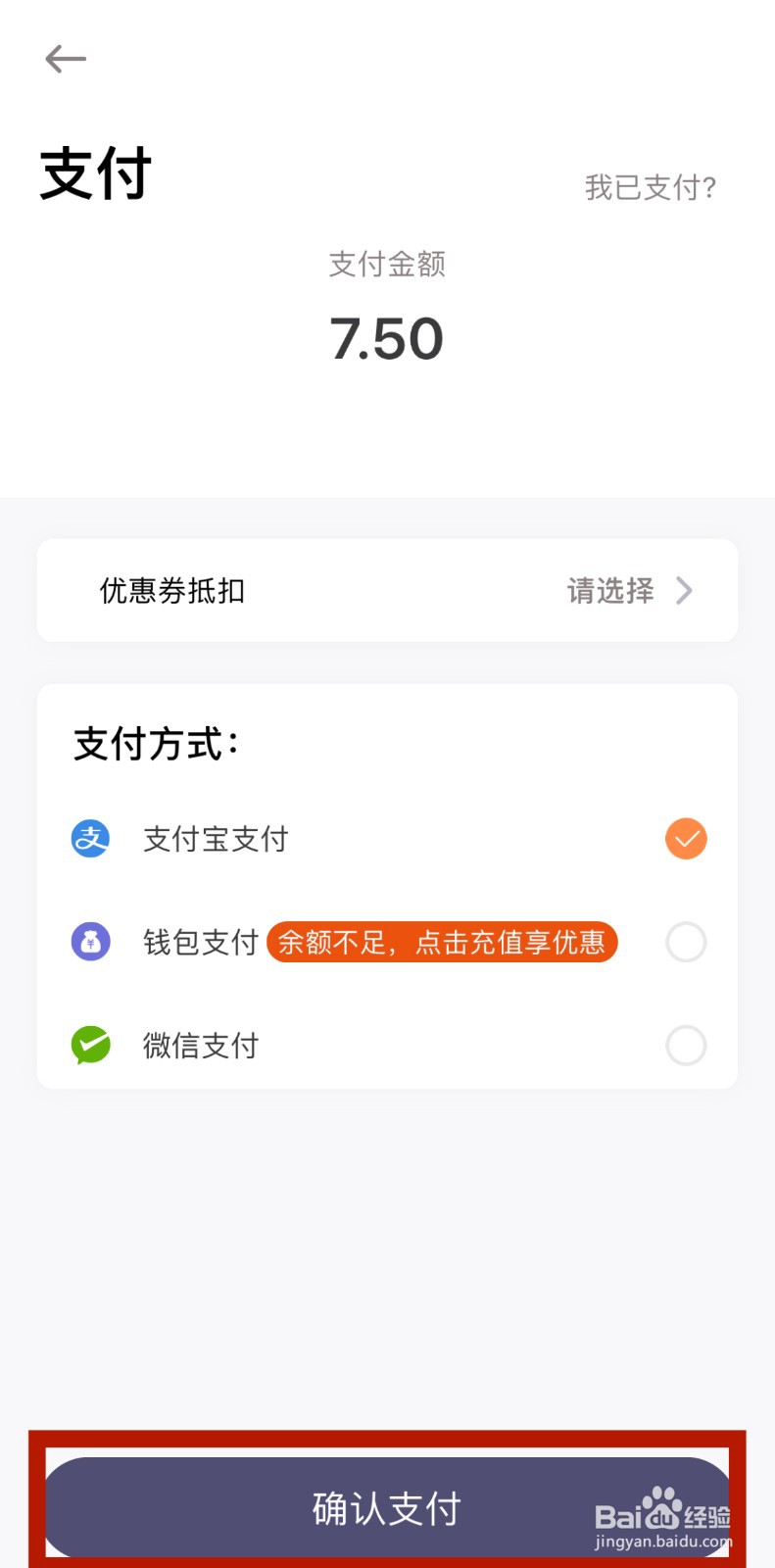Tap the blue Alipay logo circle

coord(90,838)
